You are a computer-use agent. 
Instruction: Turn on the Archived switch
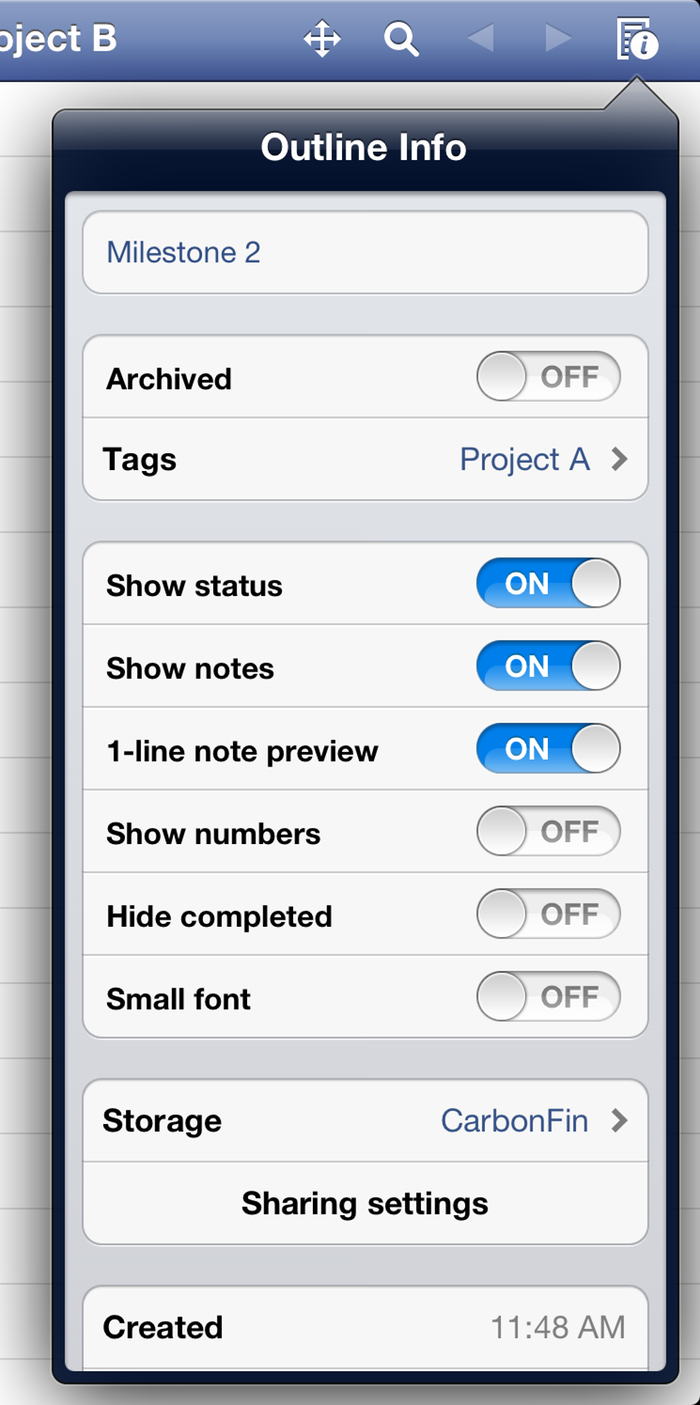point(548,378)
